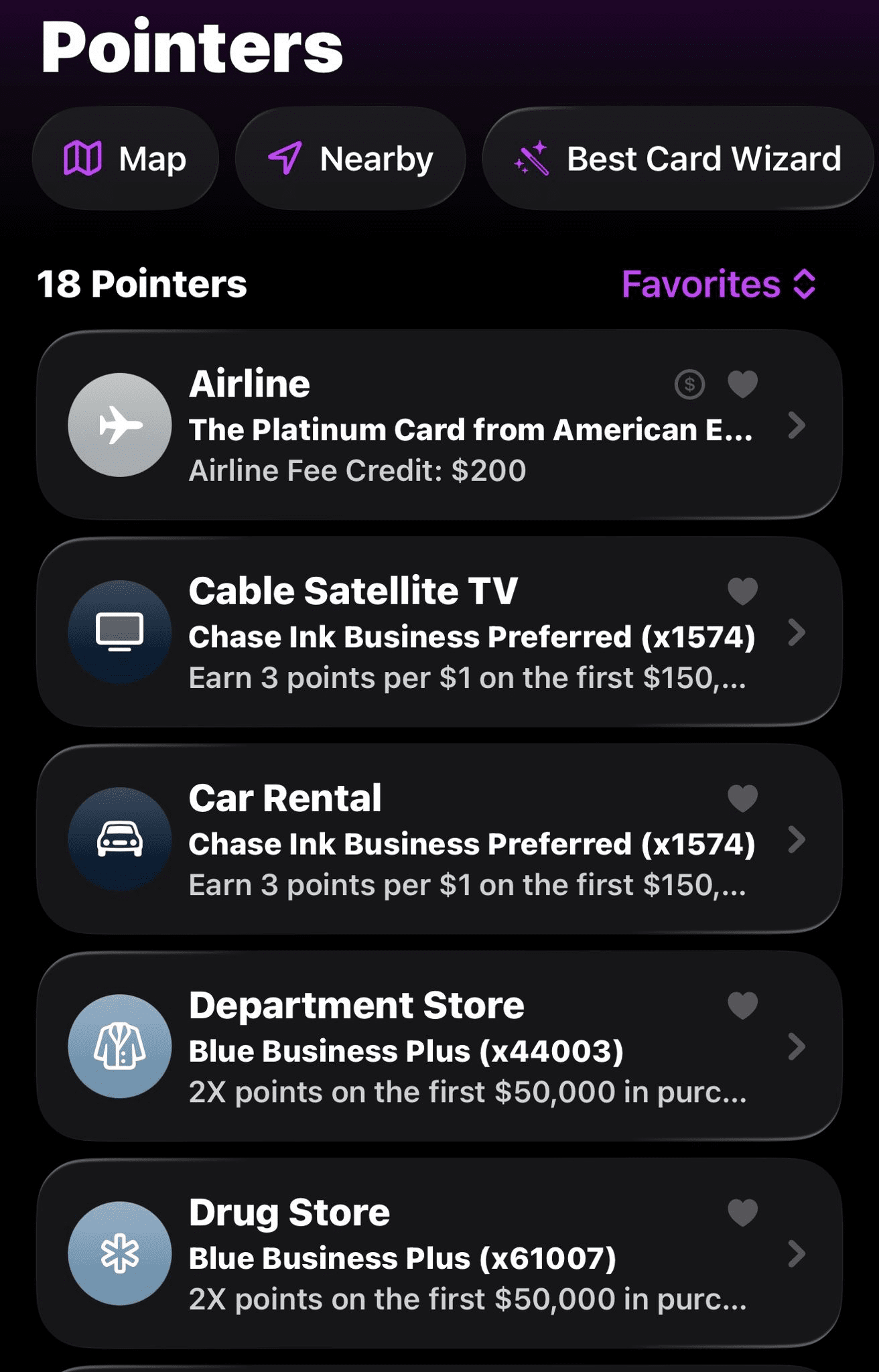Toggle the heart on Cable Satellite TV
Screen dimensions: 879x1372
coord(742,592)
